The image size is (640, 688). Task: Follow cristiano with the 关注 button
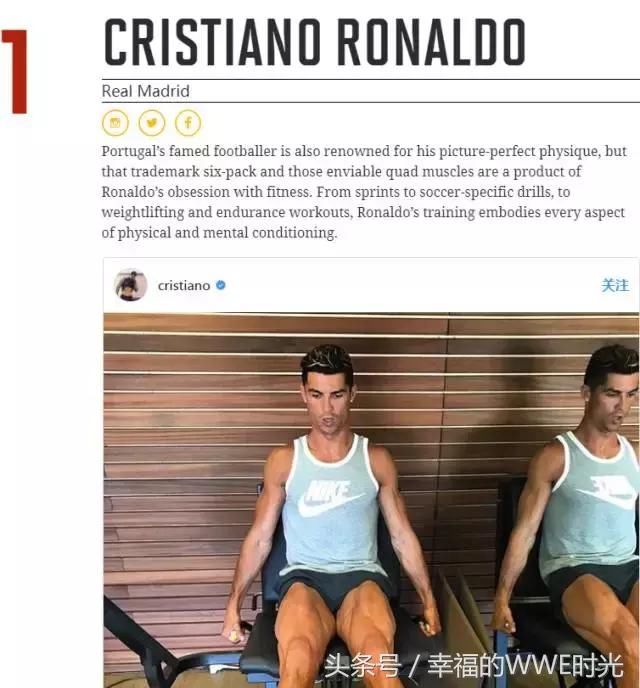point(614,285)
